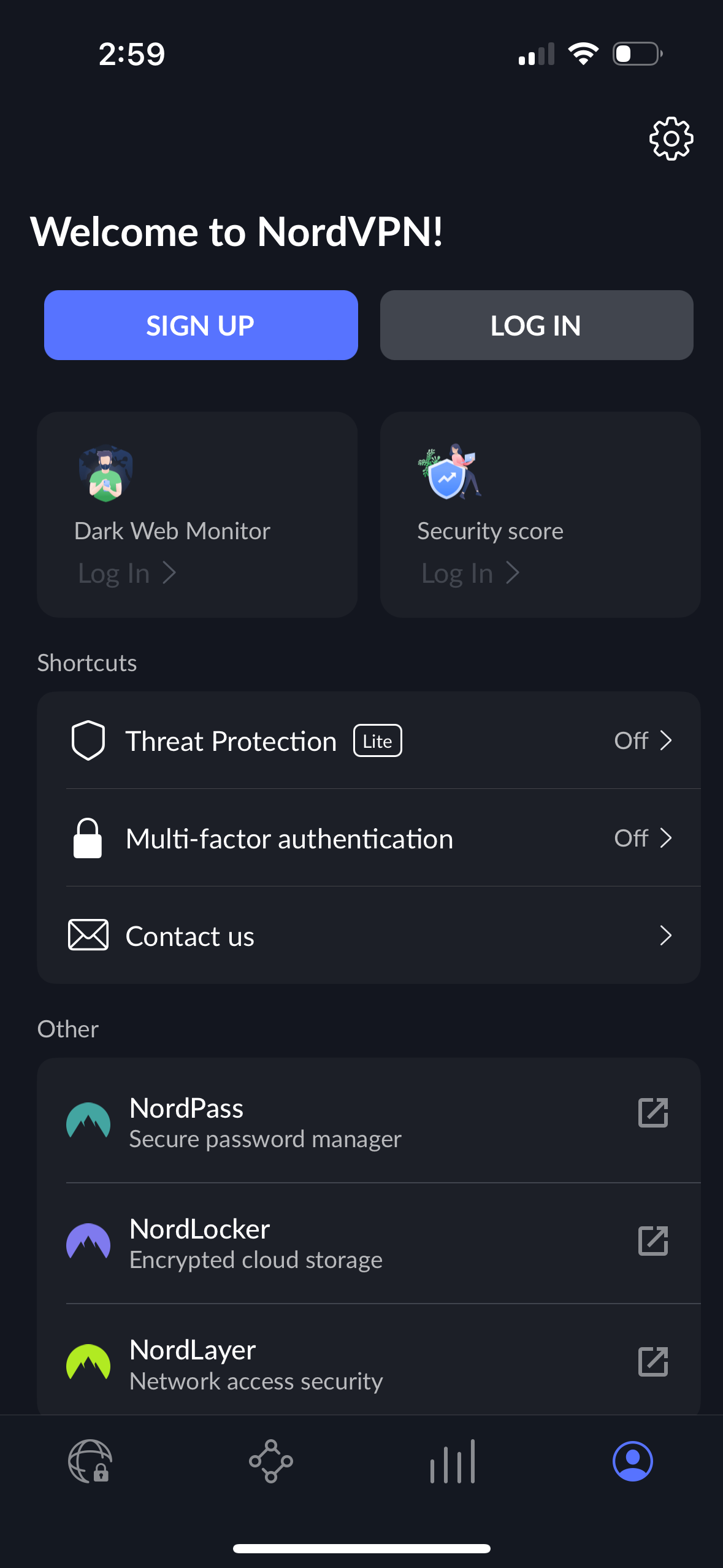Check the battery indicator in status bar

point(636,54)
